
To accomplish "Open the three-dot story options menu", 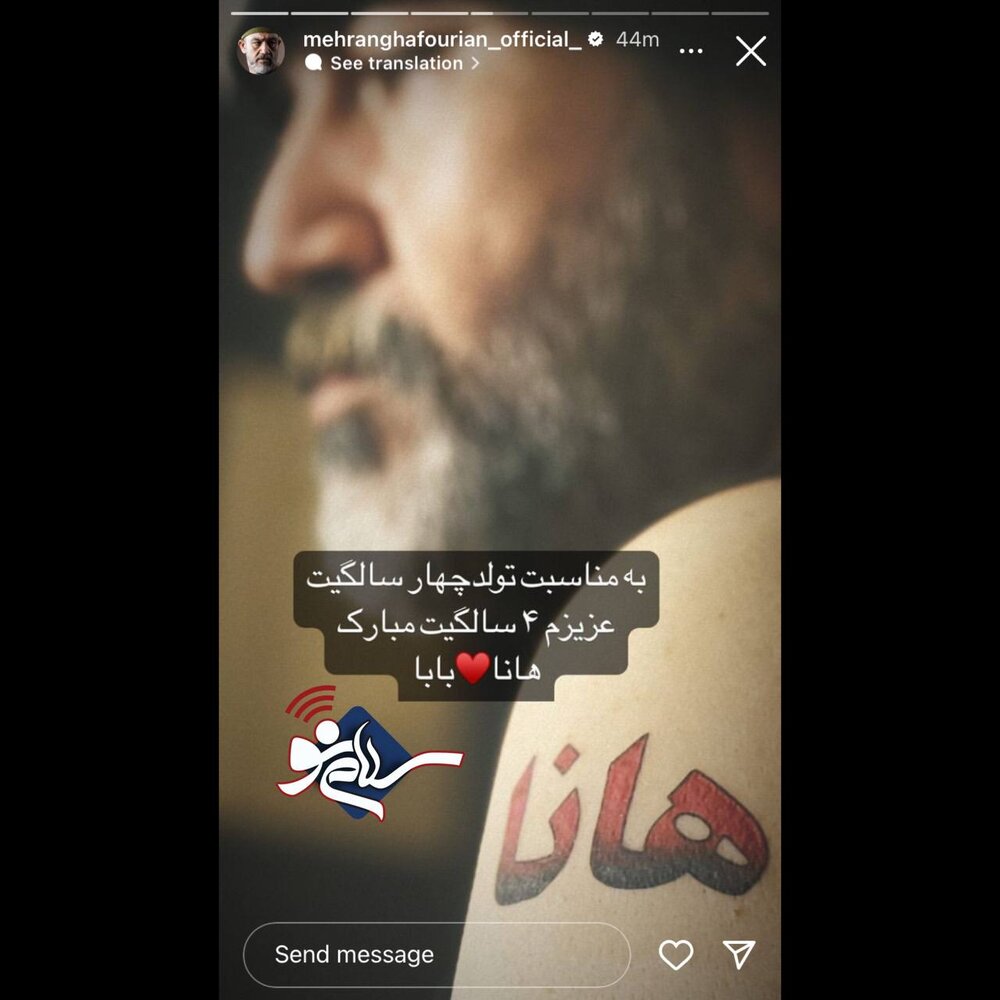I will point(691,51).
